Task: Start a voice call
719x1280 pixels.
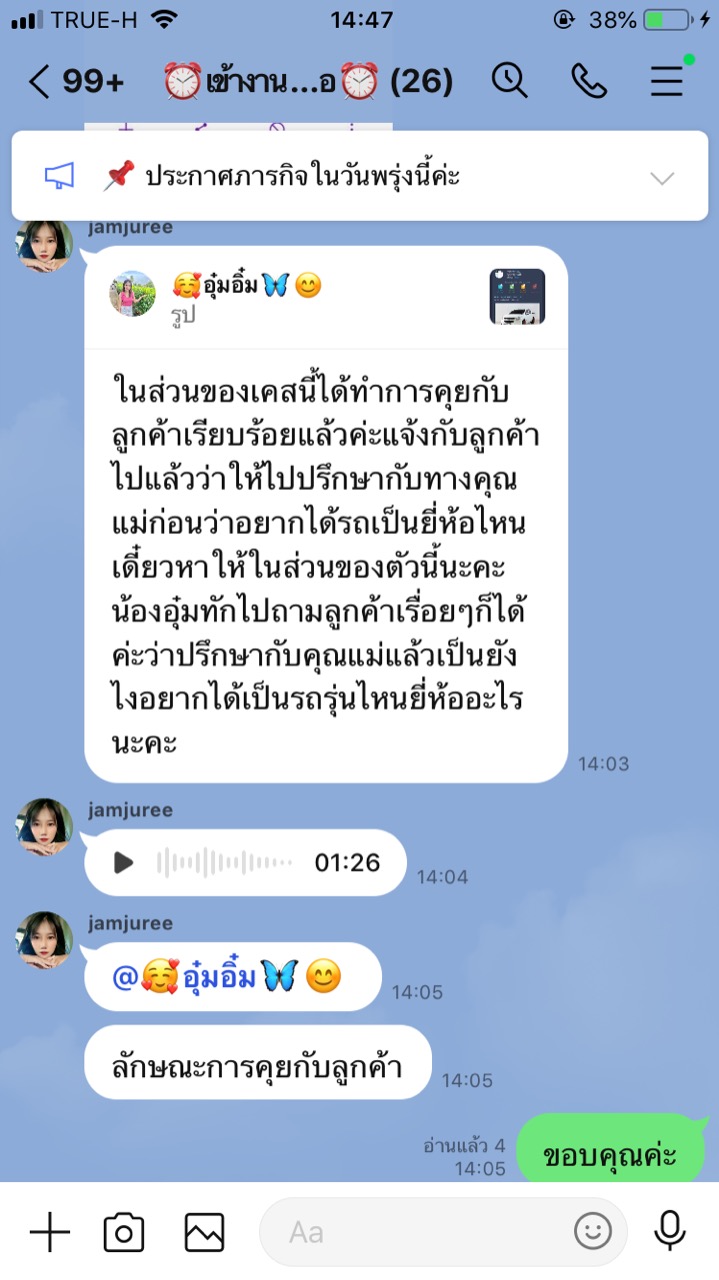Action: (589, 81)
